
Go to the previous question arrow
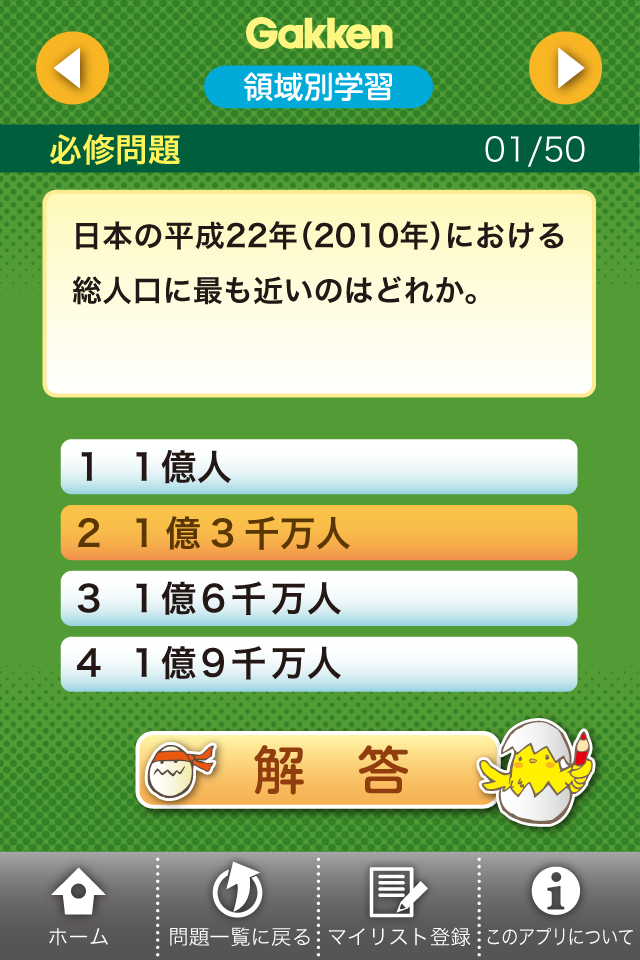tap(72, 68)
